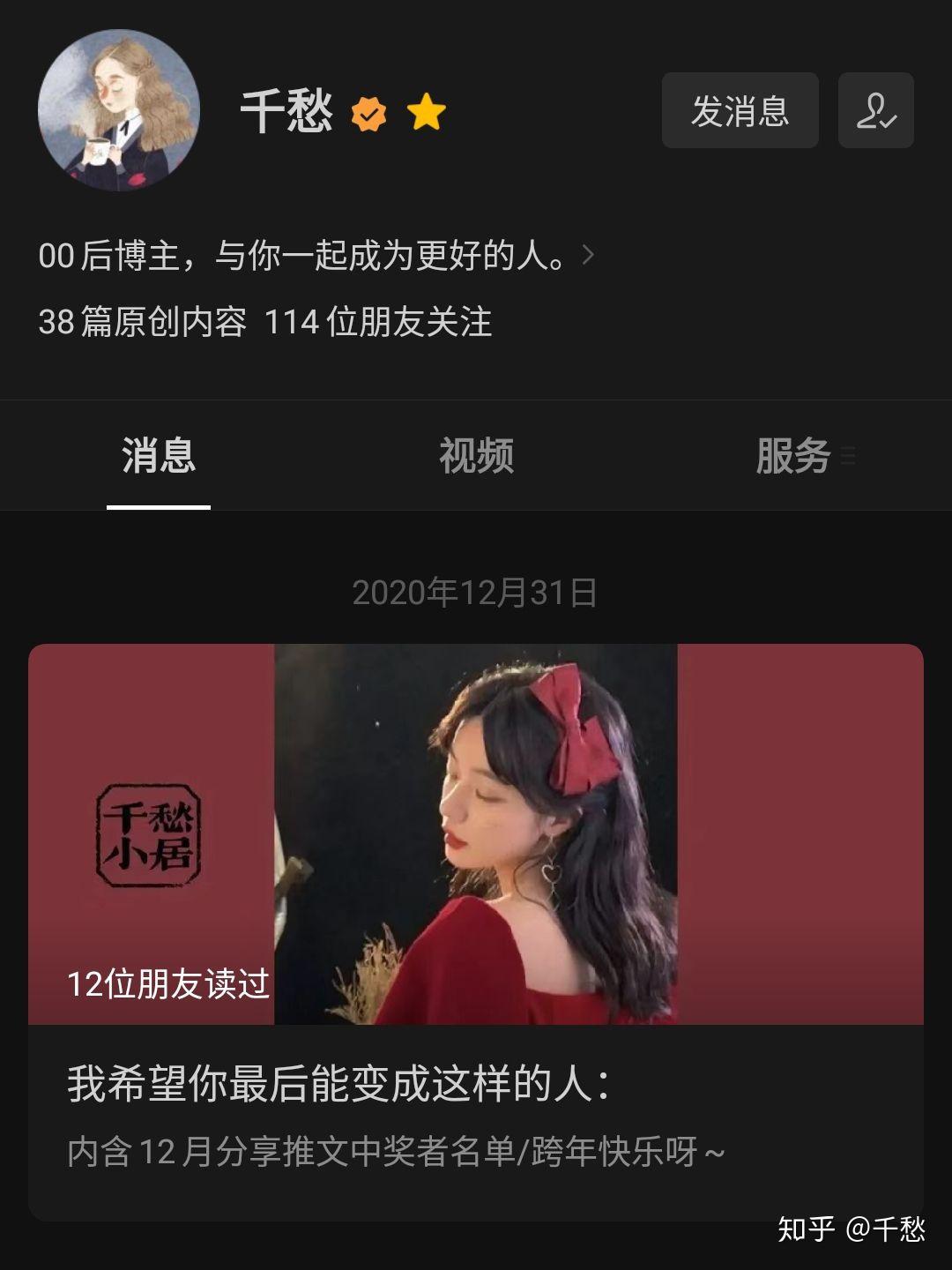Open the 服务 tab menu
The width and height of the screenshot is (952, 1270).
(802, 456)
